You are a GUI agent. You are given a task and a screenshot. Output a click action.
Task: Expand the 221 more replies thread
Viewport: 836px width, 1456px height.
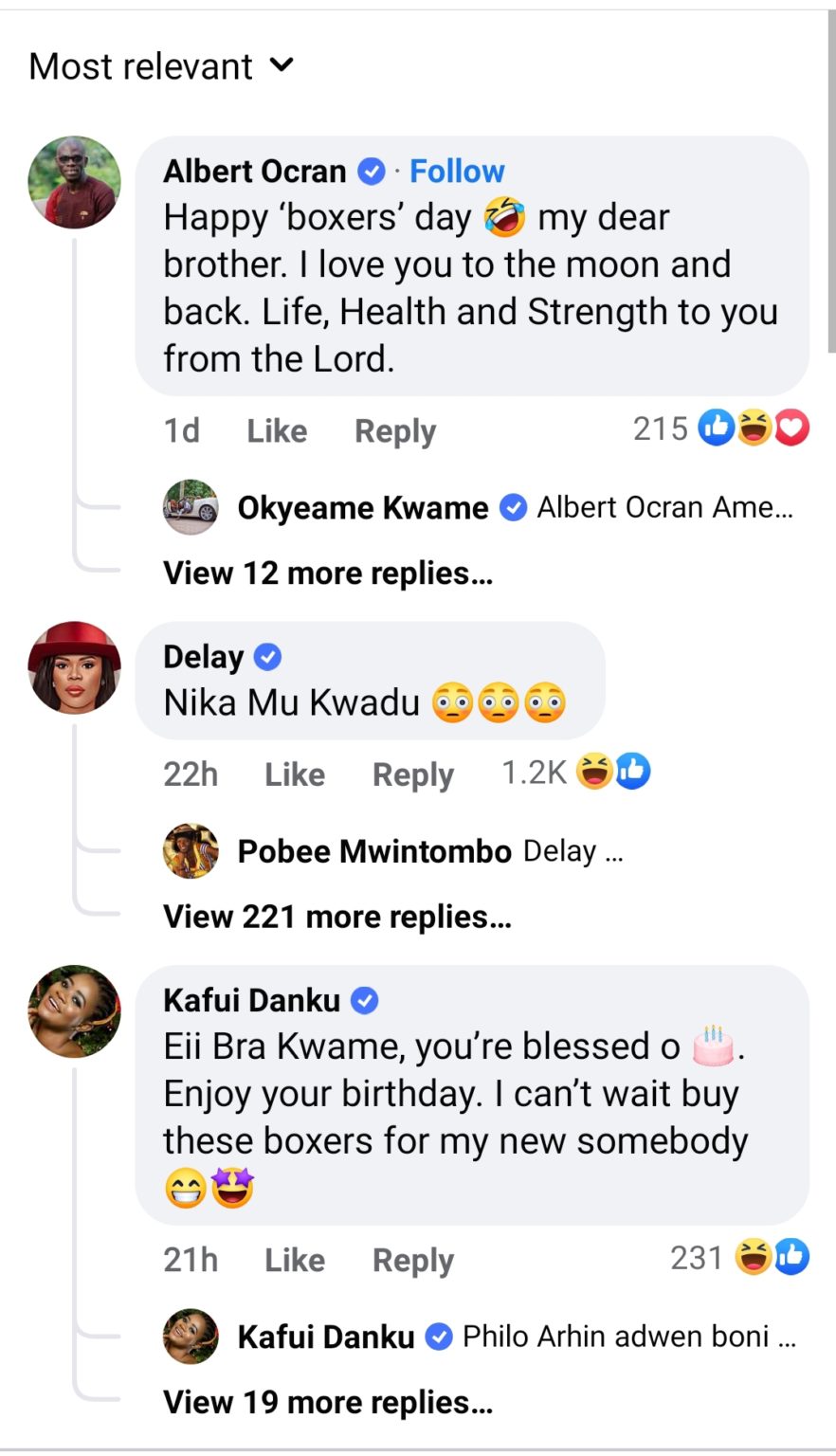(x=337, y=917)
